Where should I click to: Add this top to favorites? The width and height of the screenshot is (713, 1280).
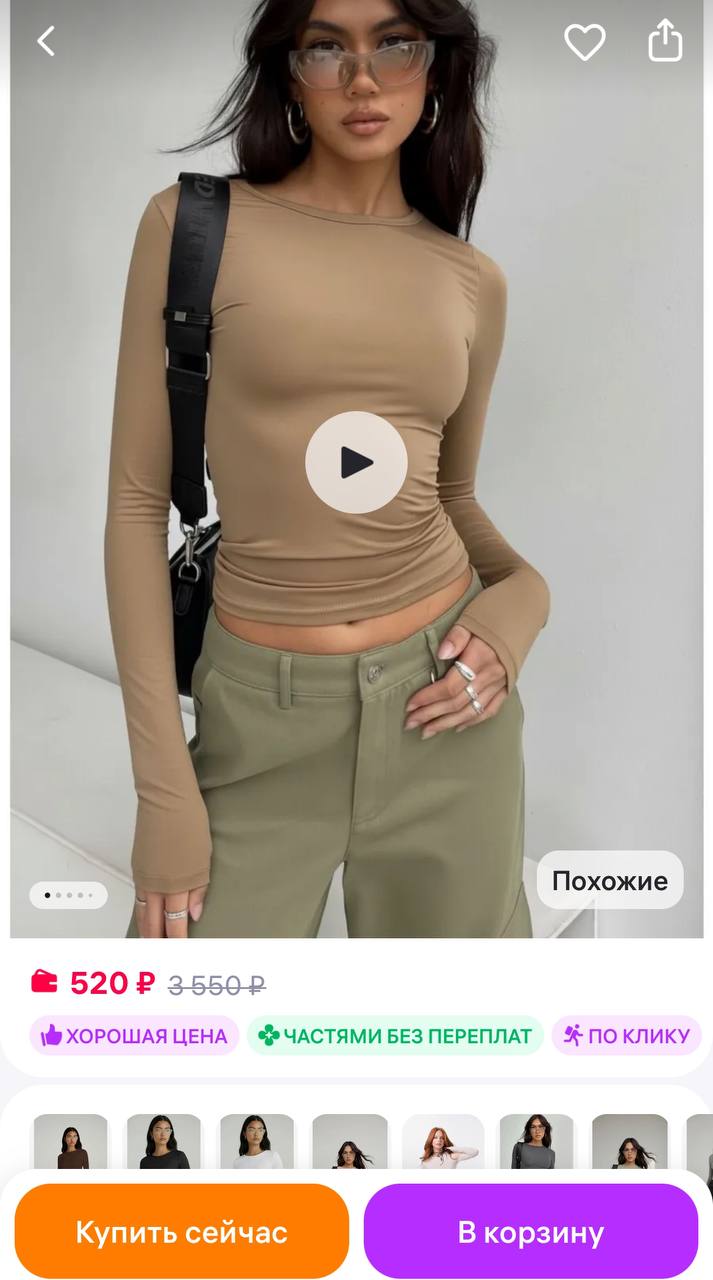click(584, 42)
